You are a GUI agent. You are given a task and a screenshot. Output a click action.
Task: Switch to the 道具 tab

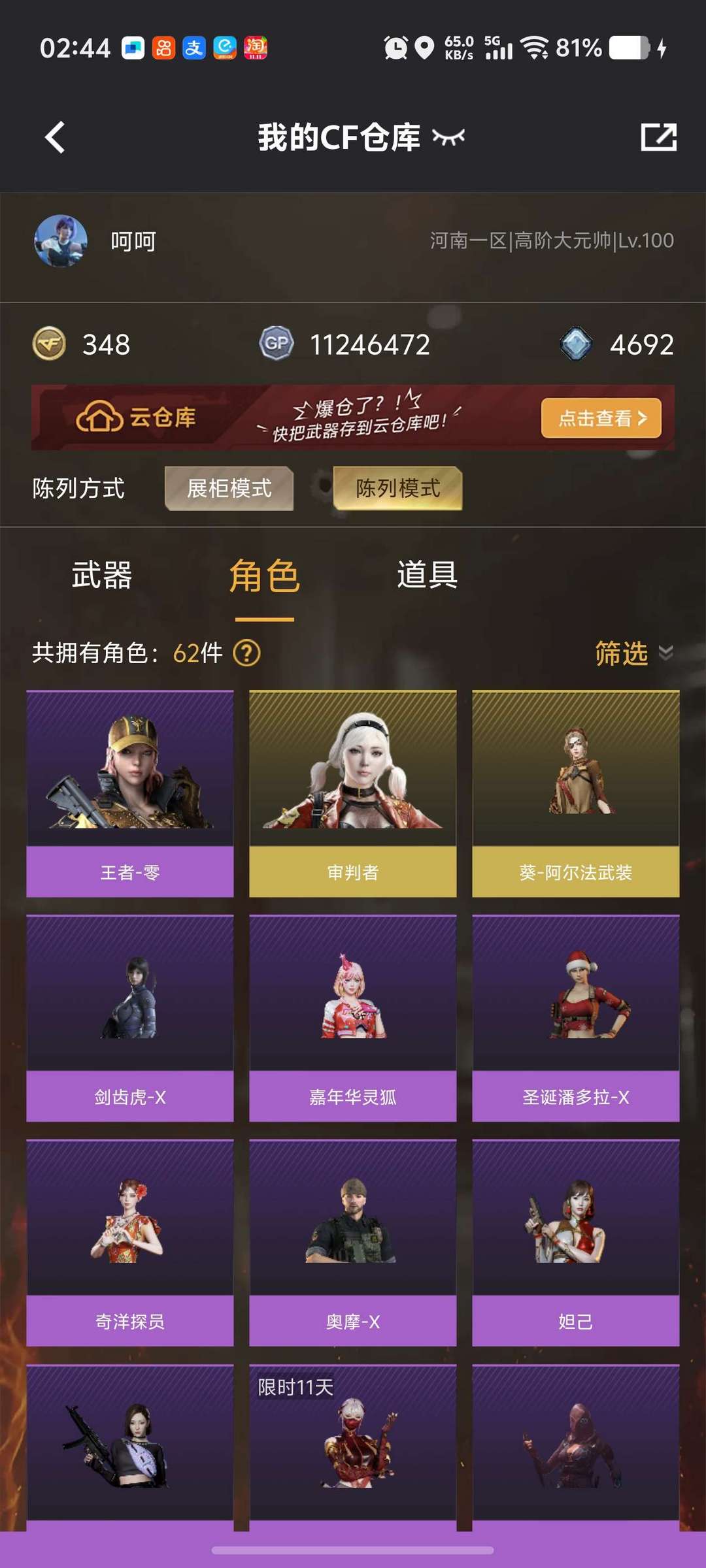pos(428,575)
